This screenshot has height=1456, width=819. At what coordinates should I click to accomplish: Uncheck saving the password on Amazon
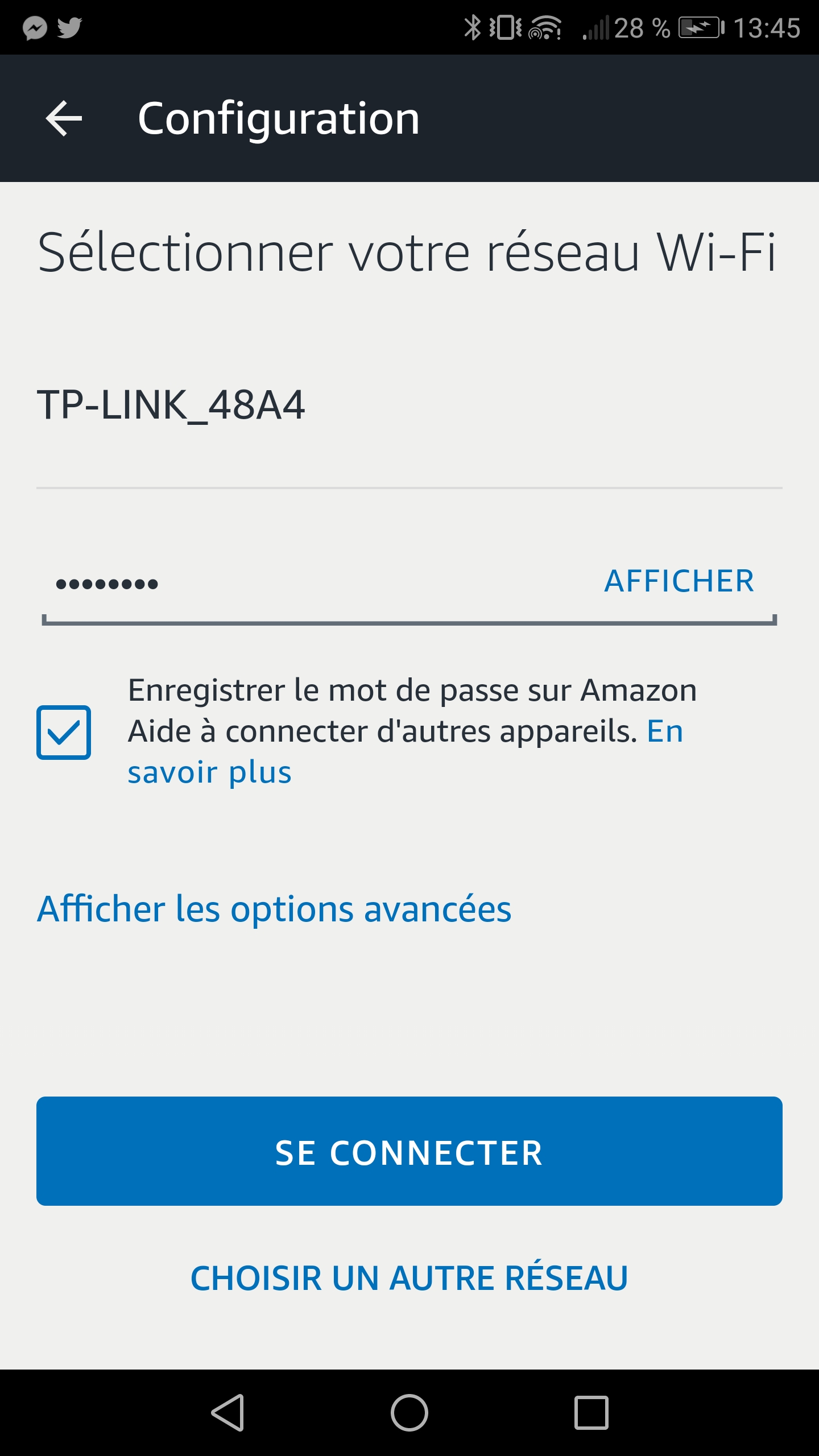64,732
